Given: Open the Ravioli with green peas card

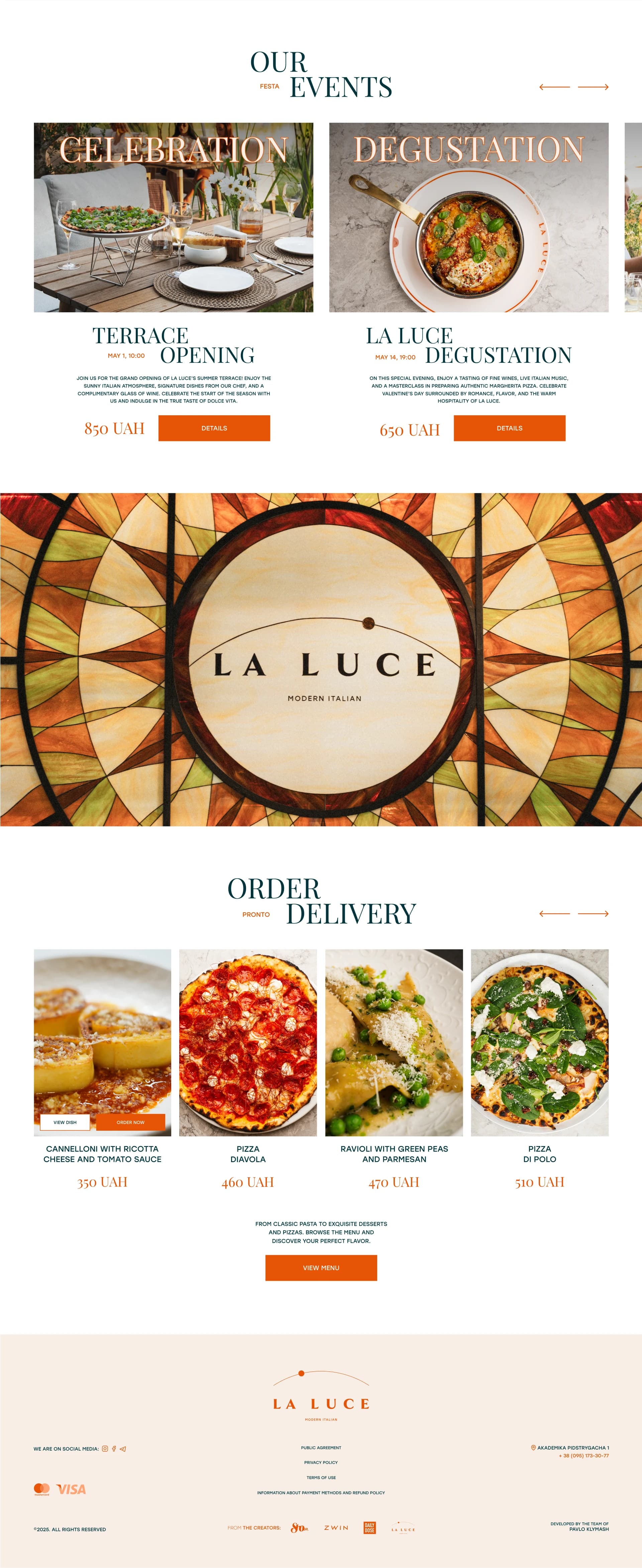Looking at the screenshot, I should coord(394,1042).
